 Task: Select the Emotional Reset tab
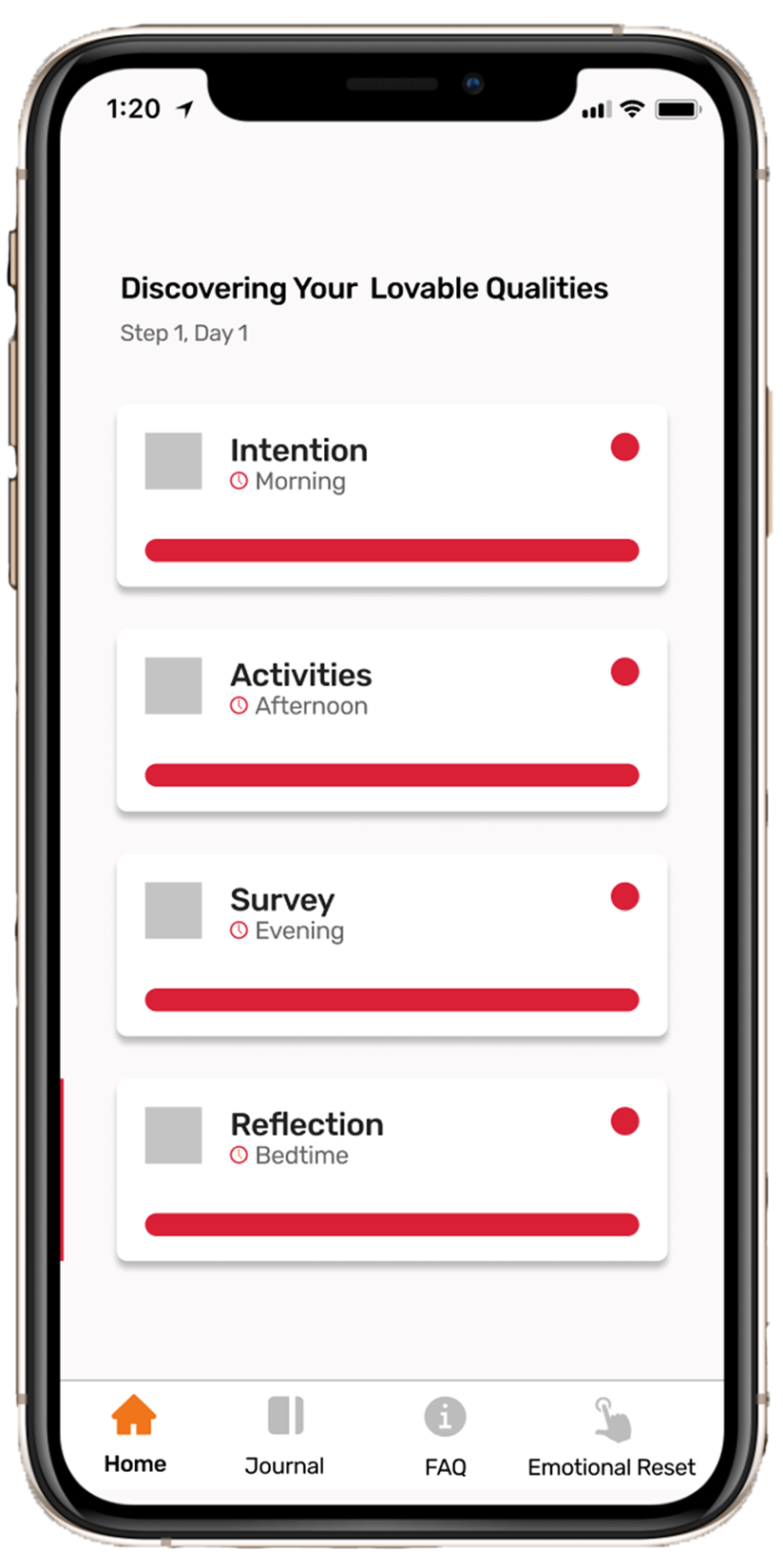[x=611, y=1436]
